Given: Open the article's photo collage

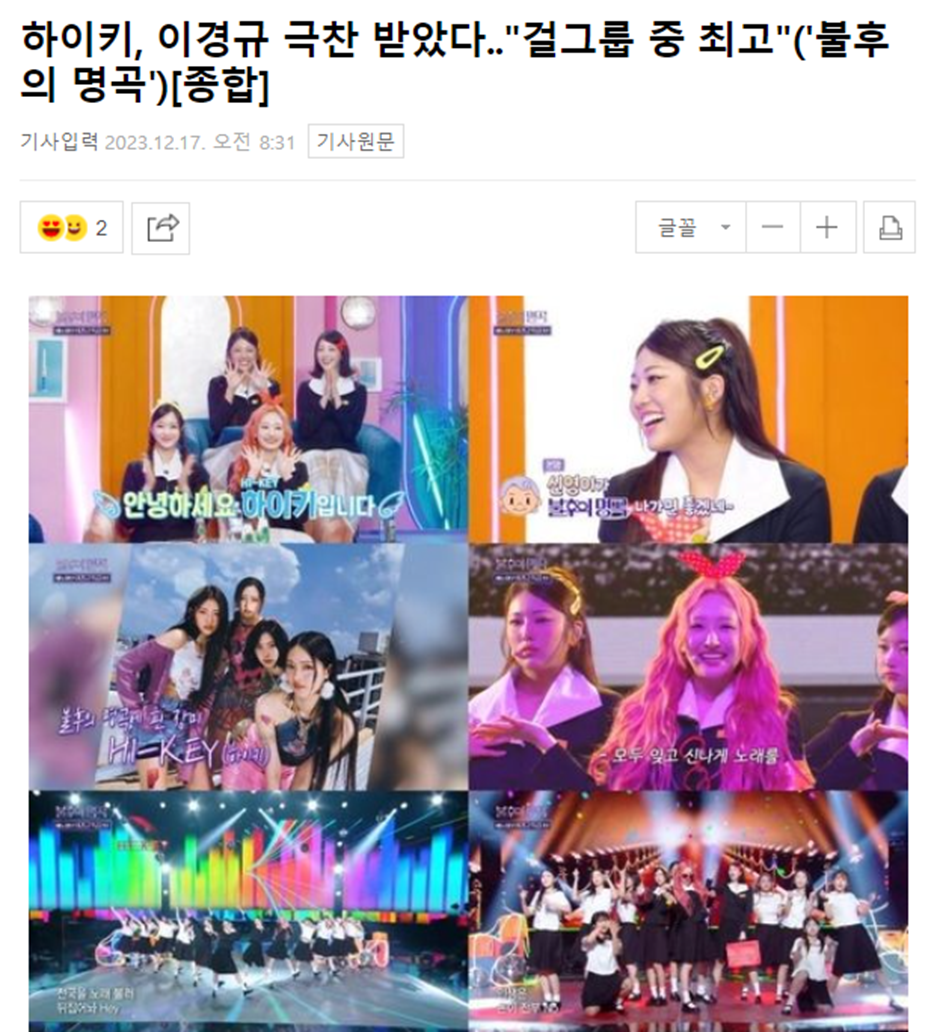Looking at the screenshot, I should tap(468, 660).
